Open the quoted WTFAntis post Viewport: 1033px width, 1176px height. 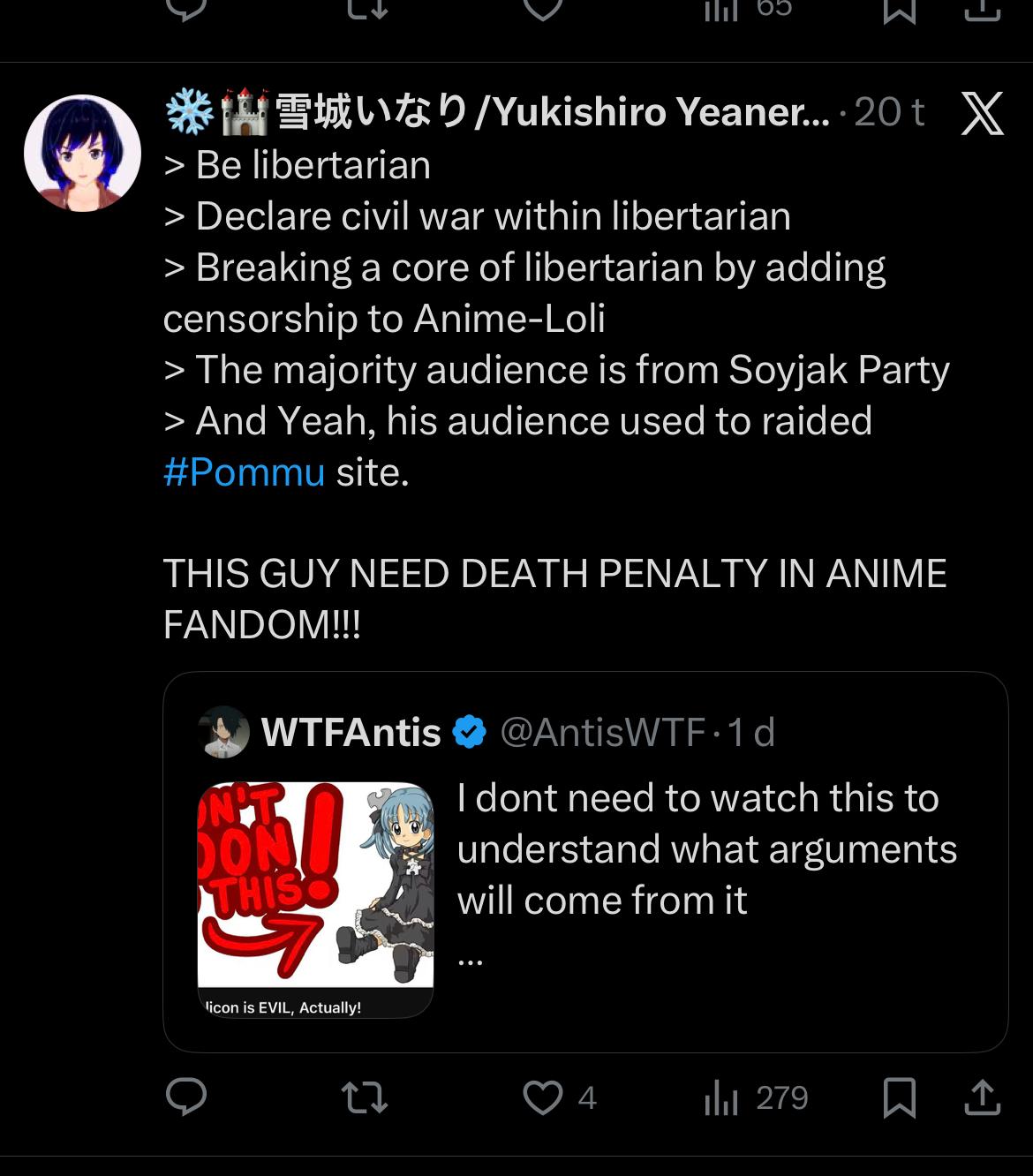coord(706,849)
